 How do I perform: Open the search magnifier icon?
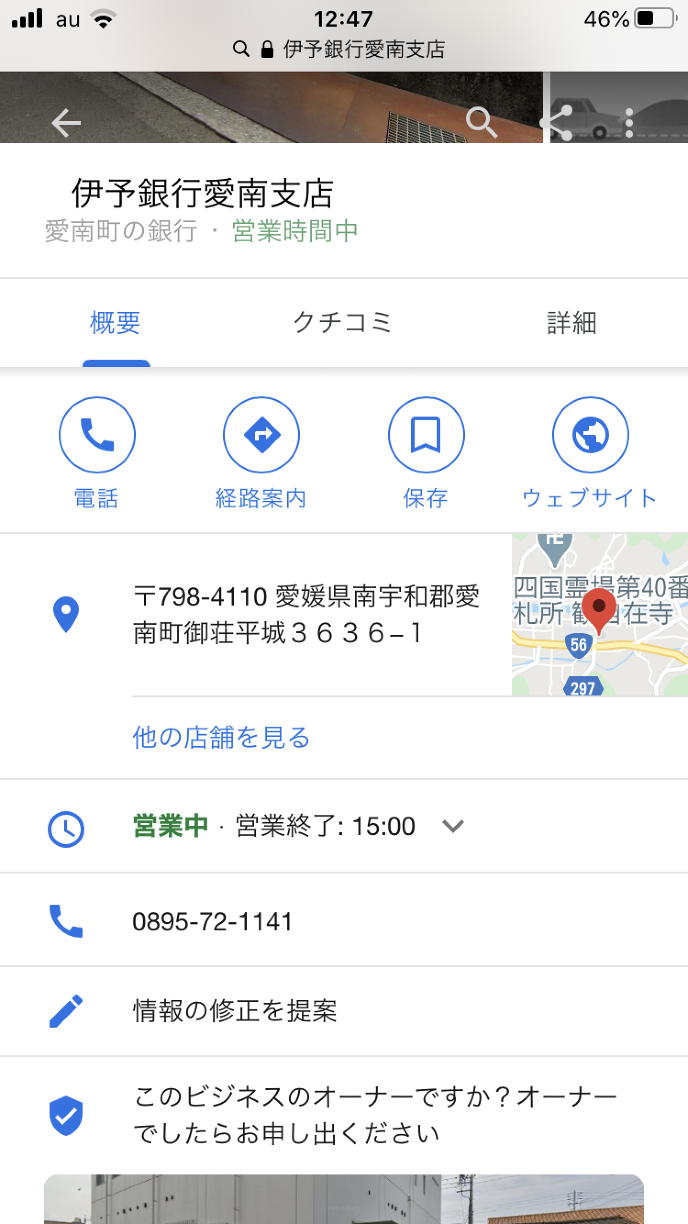click(481, 122)
